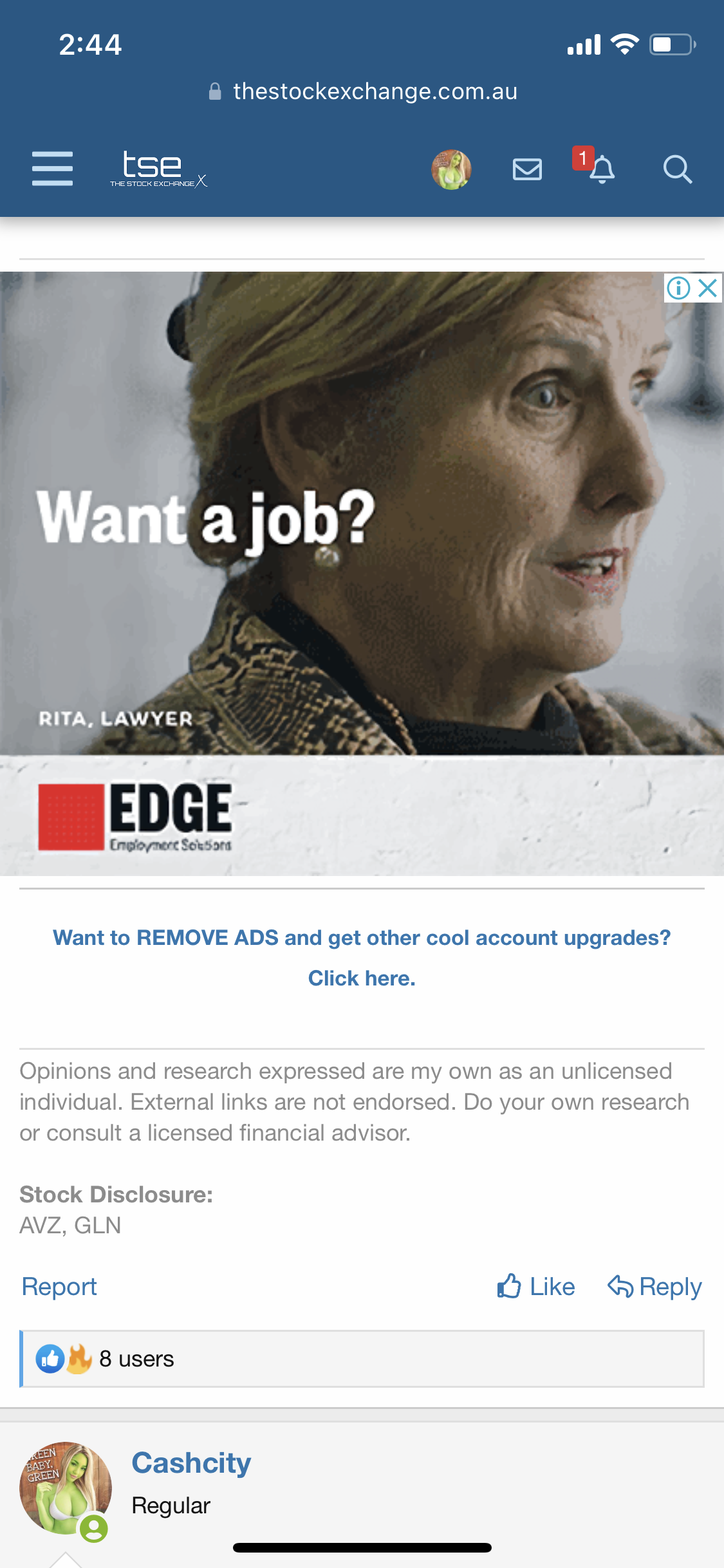Tap Cashcity's avatar picture
The image size is (724, 1568).
(x=65, y=1488)
